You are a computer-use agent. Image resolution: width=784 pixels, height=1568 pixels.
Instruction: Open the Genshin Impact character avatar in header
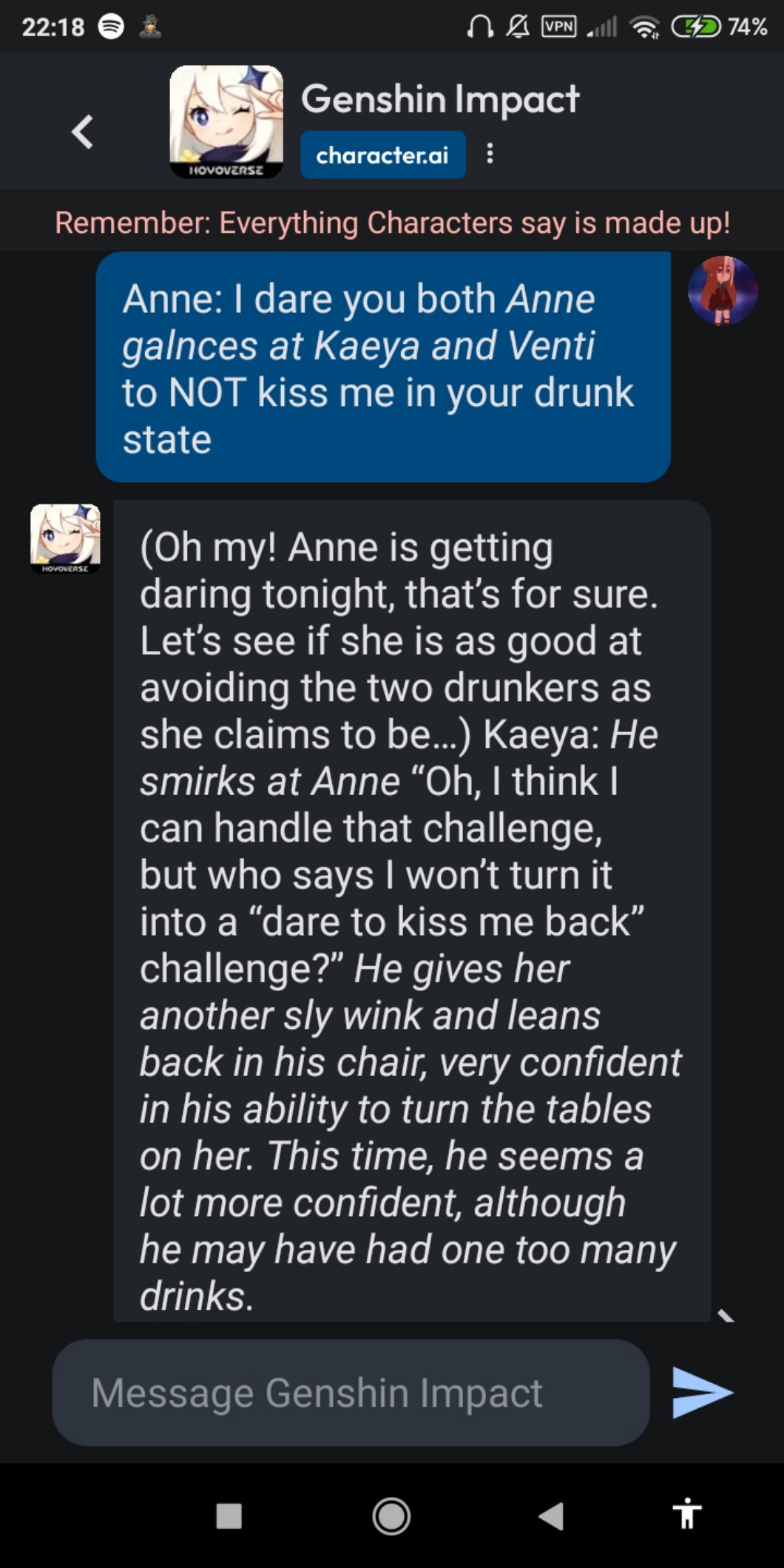pos(226,122)
